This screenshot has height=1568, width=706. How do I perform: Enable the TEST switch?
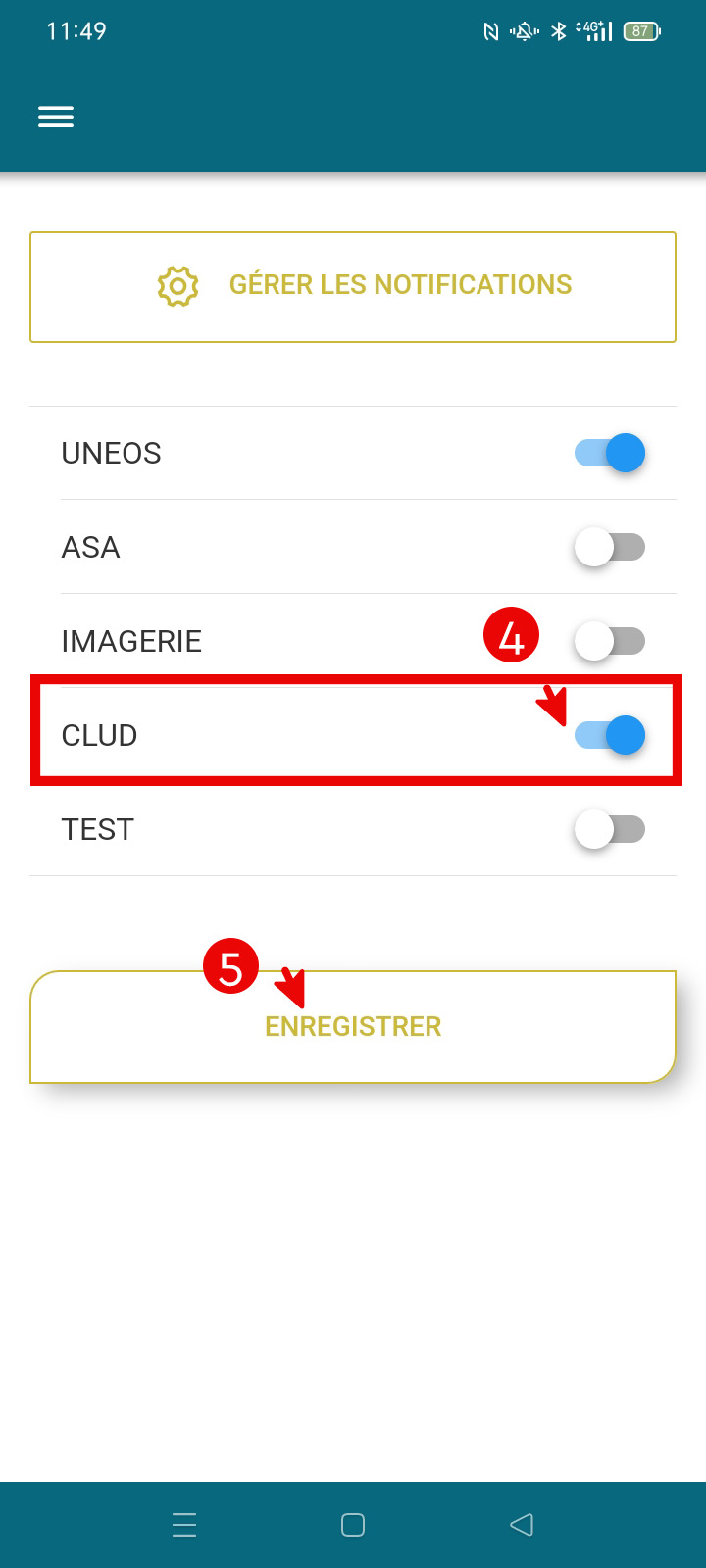pos(610,829)
